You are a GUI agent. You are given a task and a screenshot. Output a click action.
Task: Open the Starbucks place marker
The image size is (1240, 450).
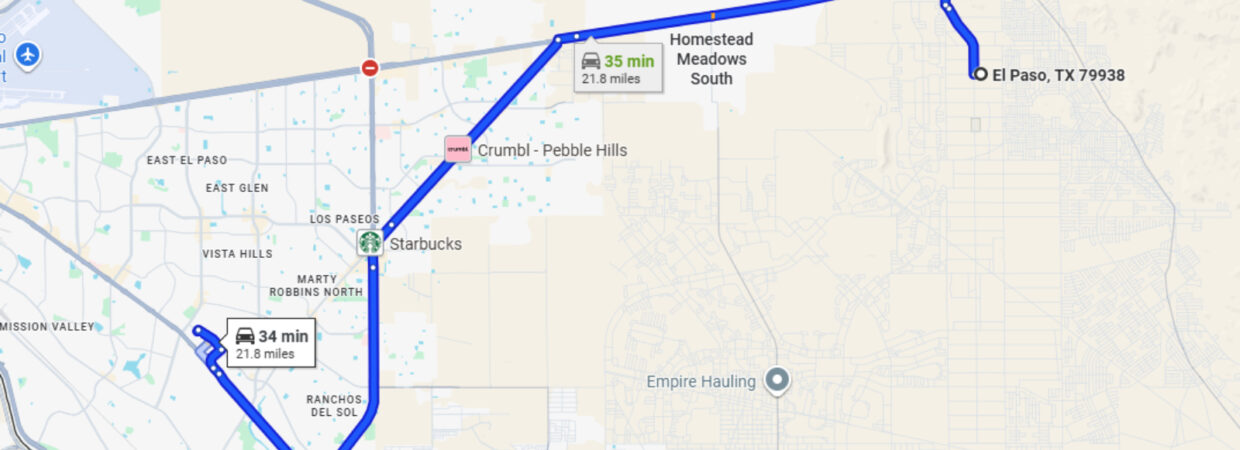(x=370, y=243)
